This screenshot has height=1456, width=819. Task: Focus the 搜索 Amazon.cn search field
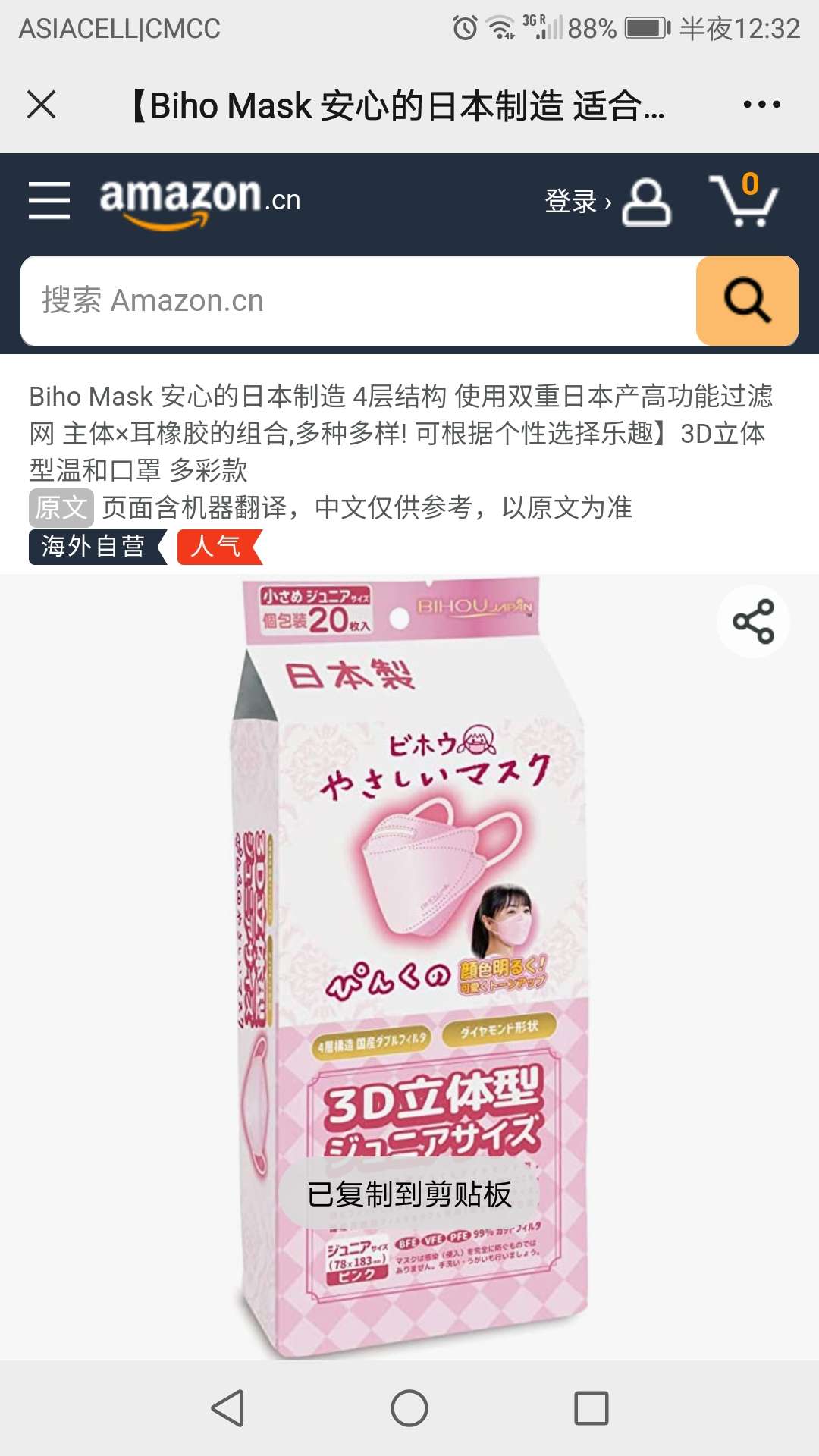click(356, 301)
